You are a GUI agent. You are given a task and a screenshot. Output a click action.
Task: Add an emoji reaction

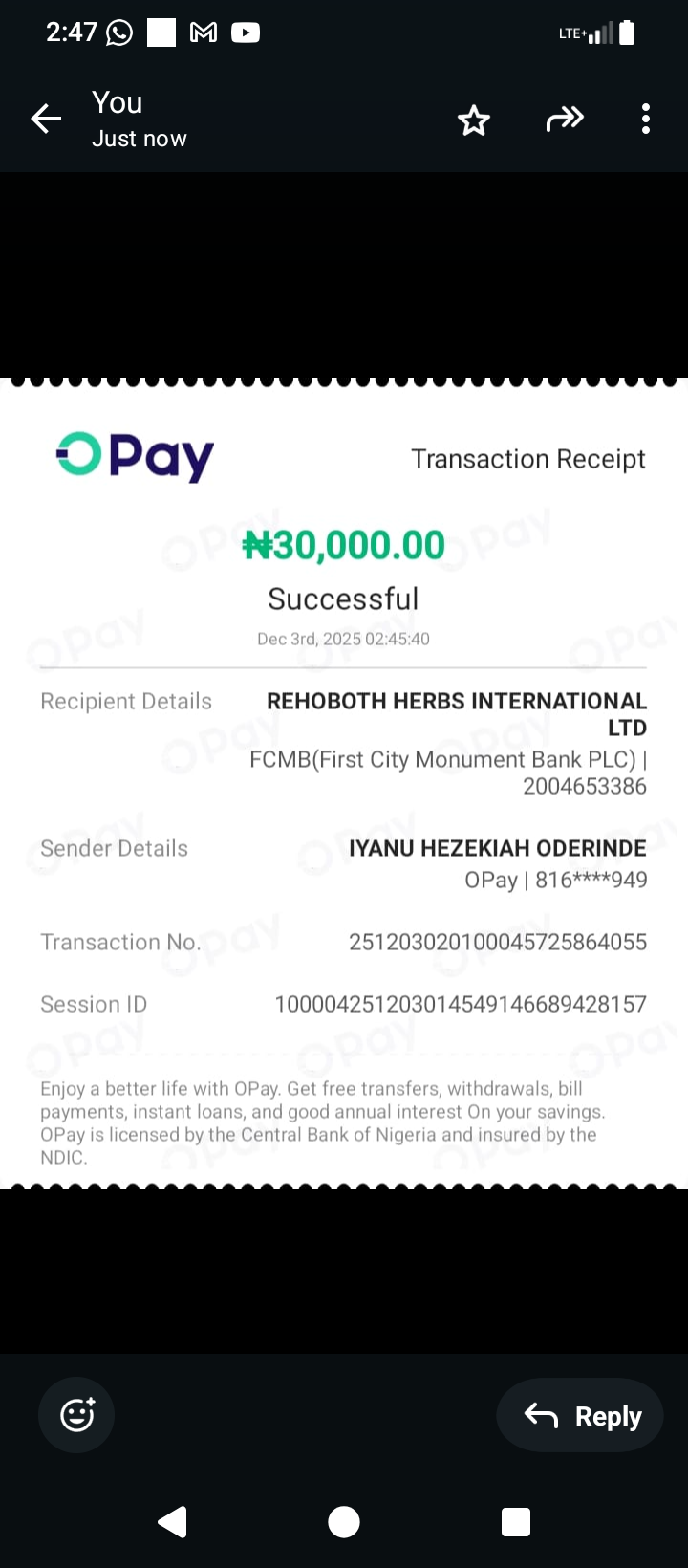coord(76,1415)
